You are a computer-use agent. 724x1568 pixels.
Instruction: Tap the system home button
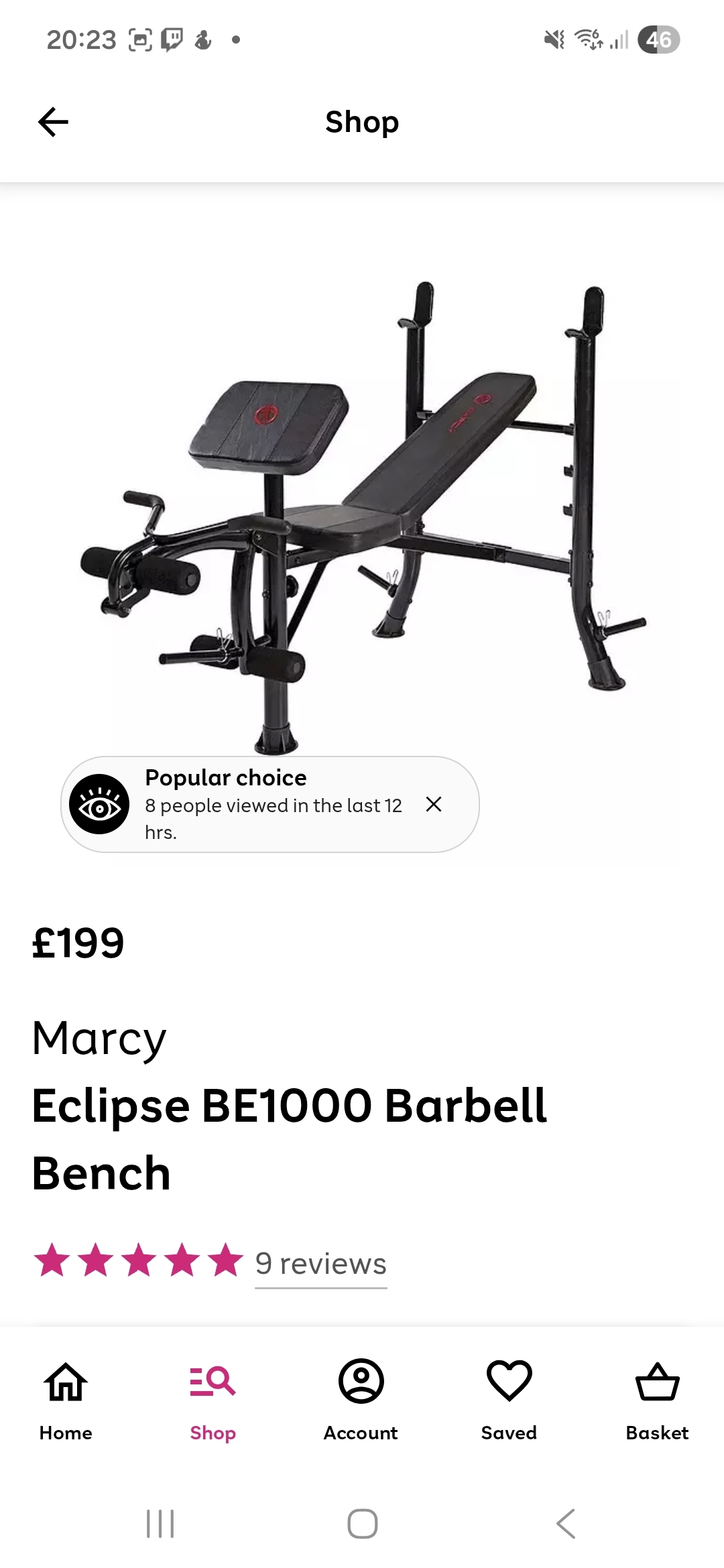(x=362, y=1524)
